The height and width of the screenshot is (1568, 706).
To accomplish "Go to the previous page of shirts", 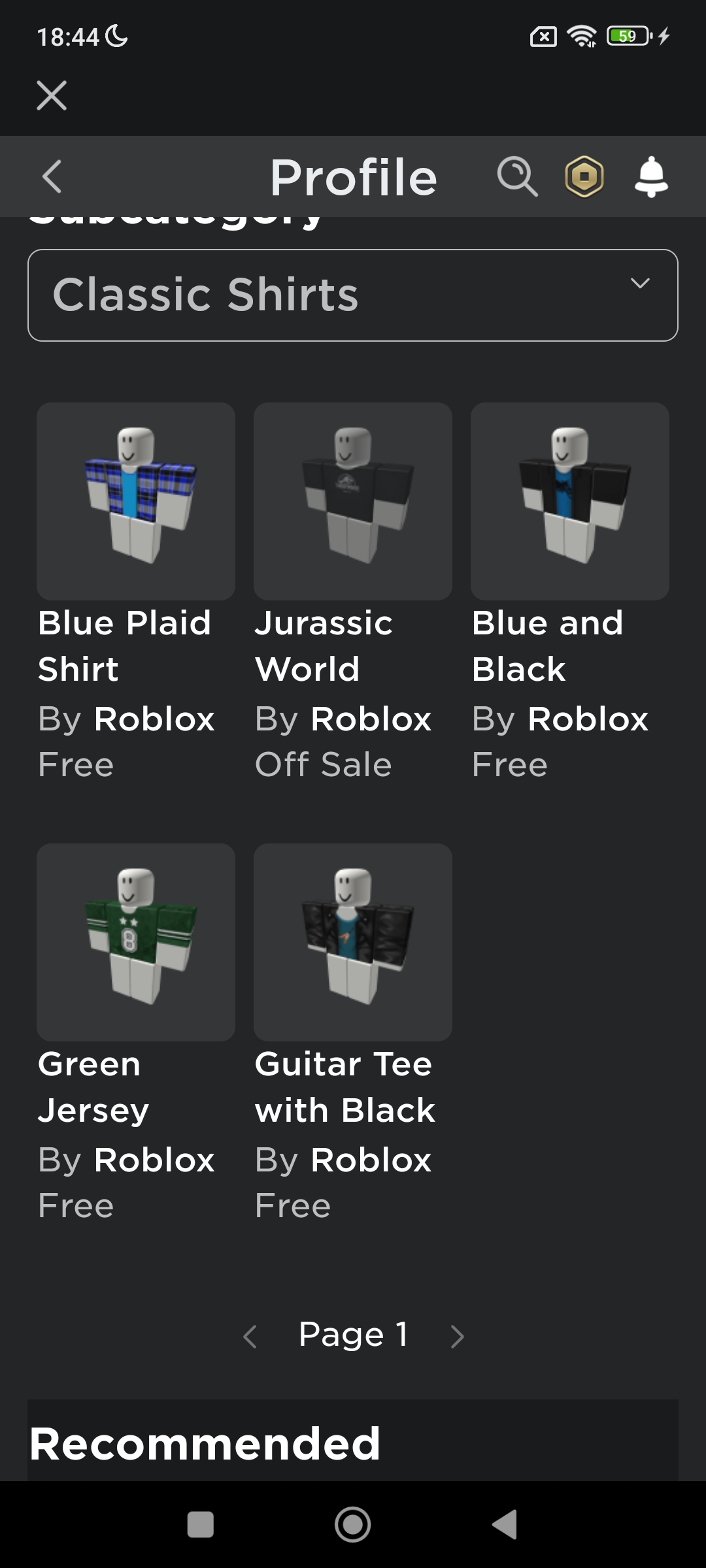I will (x=250, y=1336).
